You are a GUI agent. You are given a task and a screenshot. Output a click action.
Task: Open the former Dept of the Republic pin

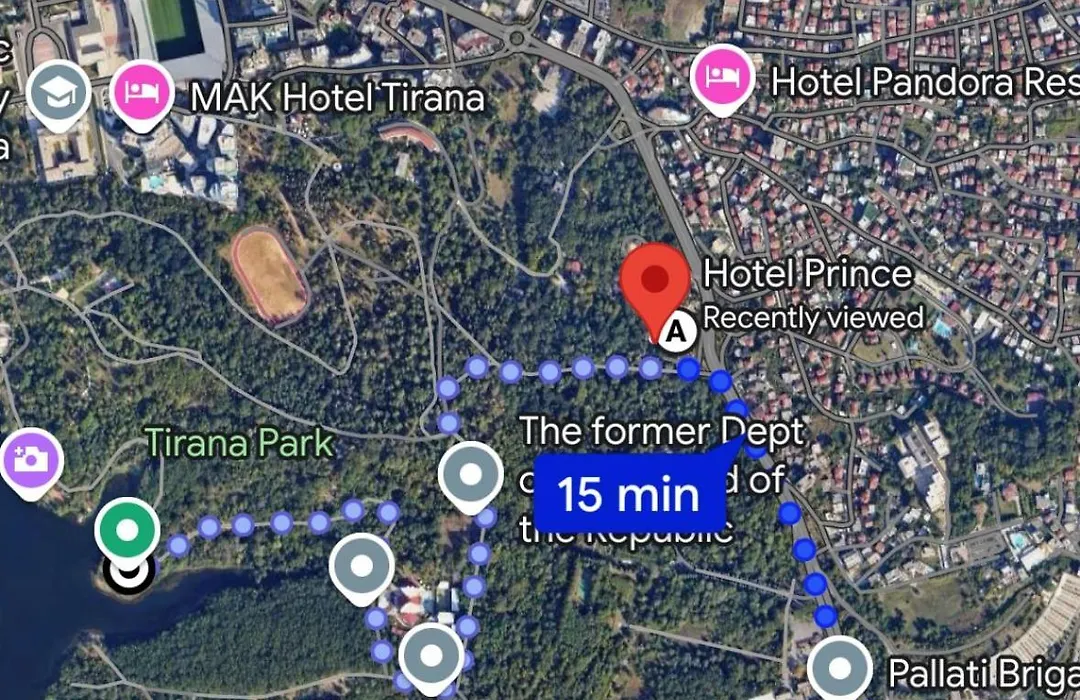coord(471,474)
